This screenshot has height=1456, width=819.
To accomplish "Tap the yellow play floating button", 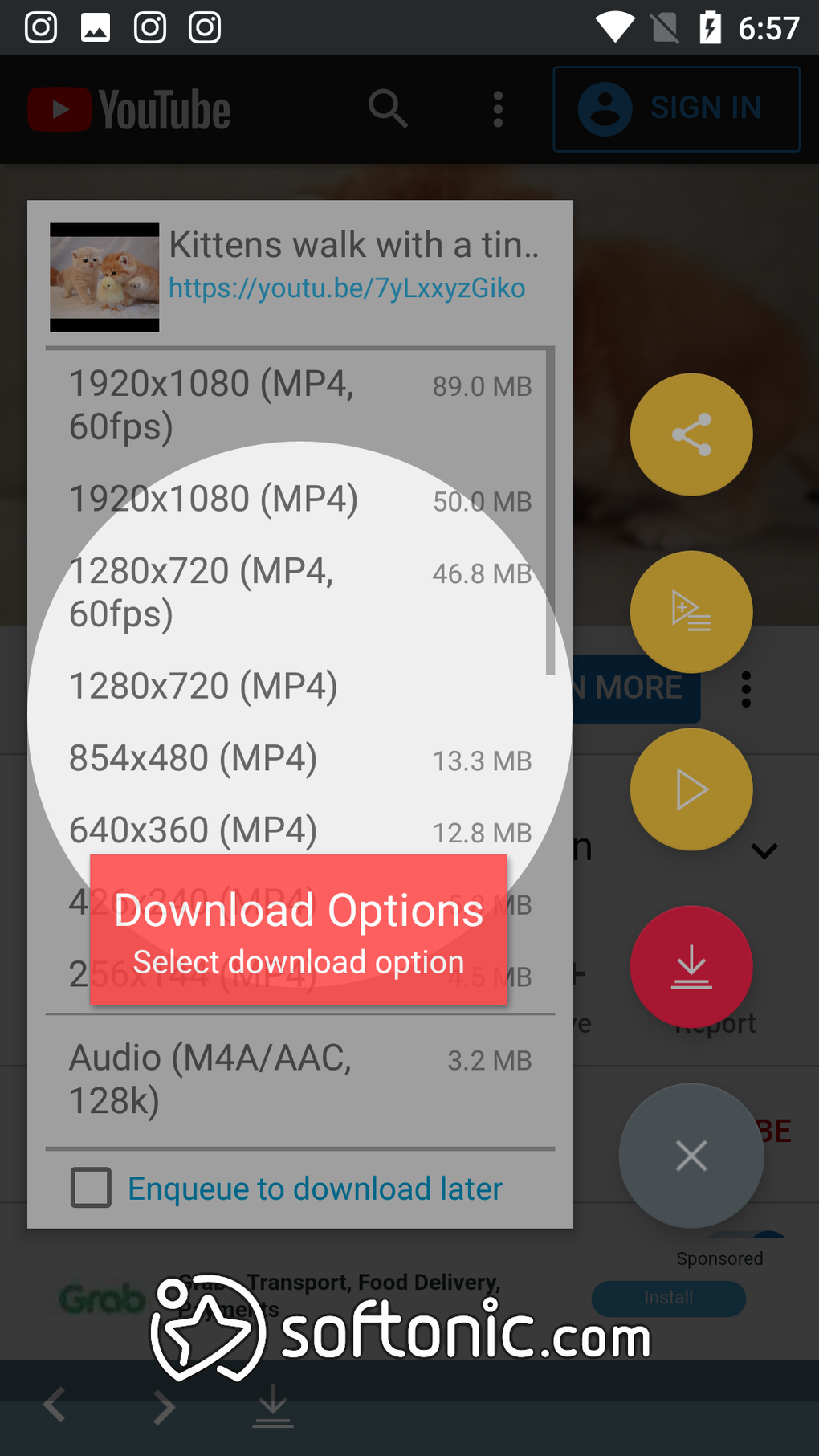I will 691,789.
